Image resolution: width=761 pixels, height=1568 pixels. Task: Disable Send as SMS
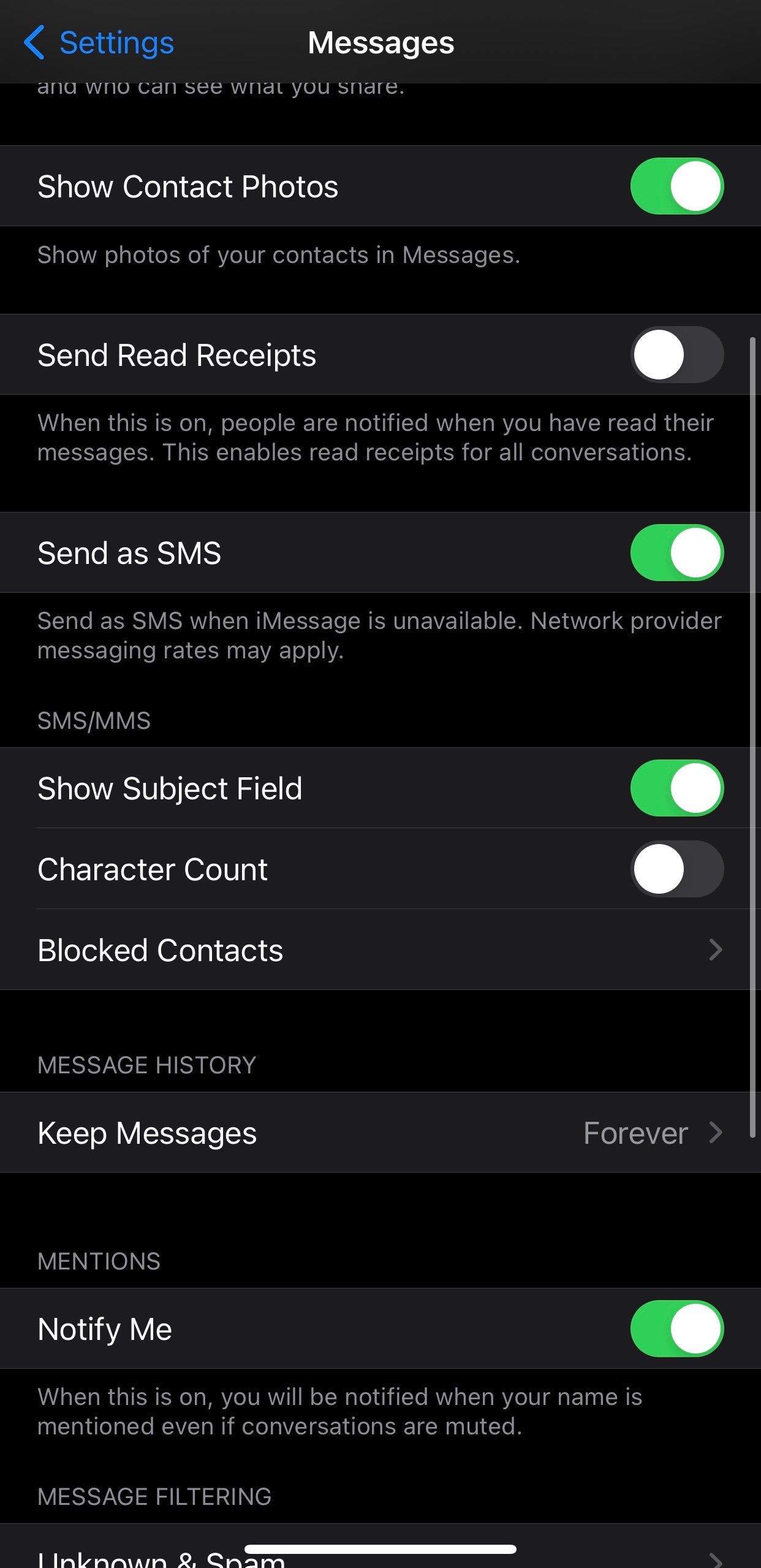coord(676,553)
